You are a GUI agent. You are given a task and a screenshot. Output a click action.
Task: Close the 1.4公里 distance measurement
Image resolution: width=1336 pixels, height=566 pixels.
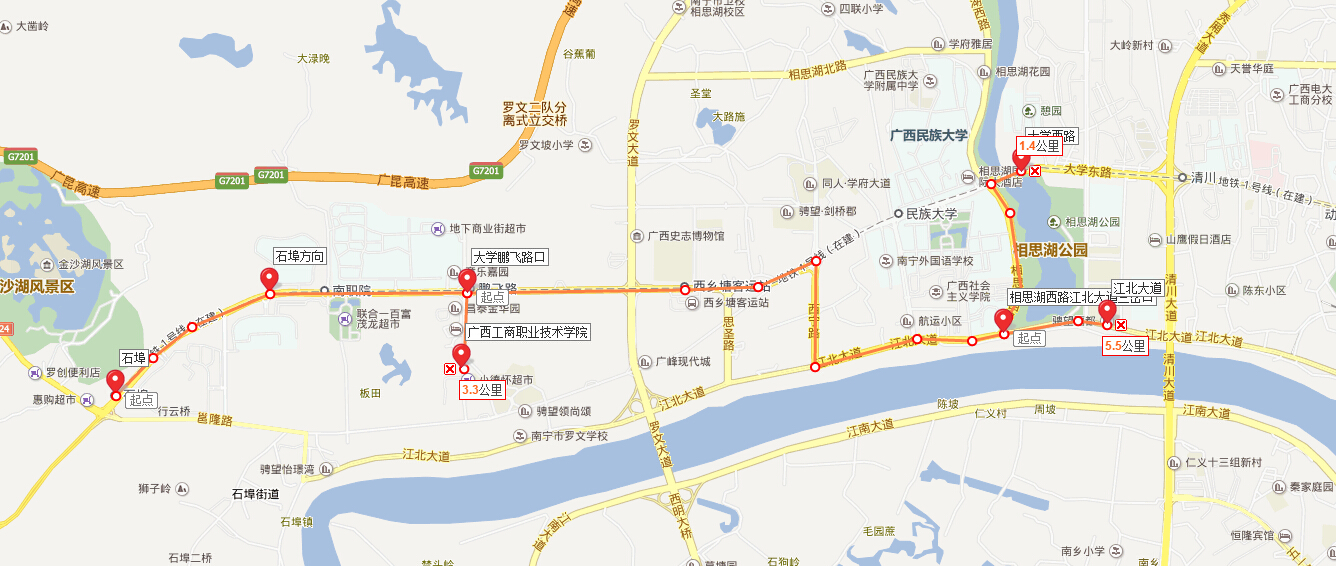(x=1035, y=171)
